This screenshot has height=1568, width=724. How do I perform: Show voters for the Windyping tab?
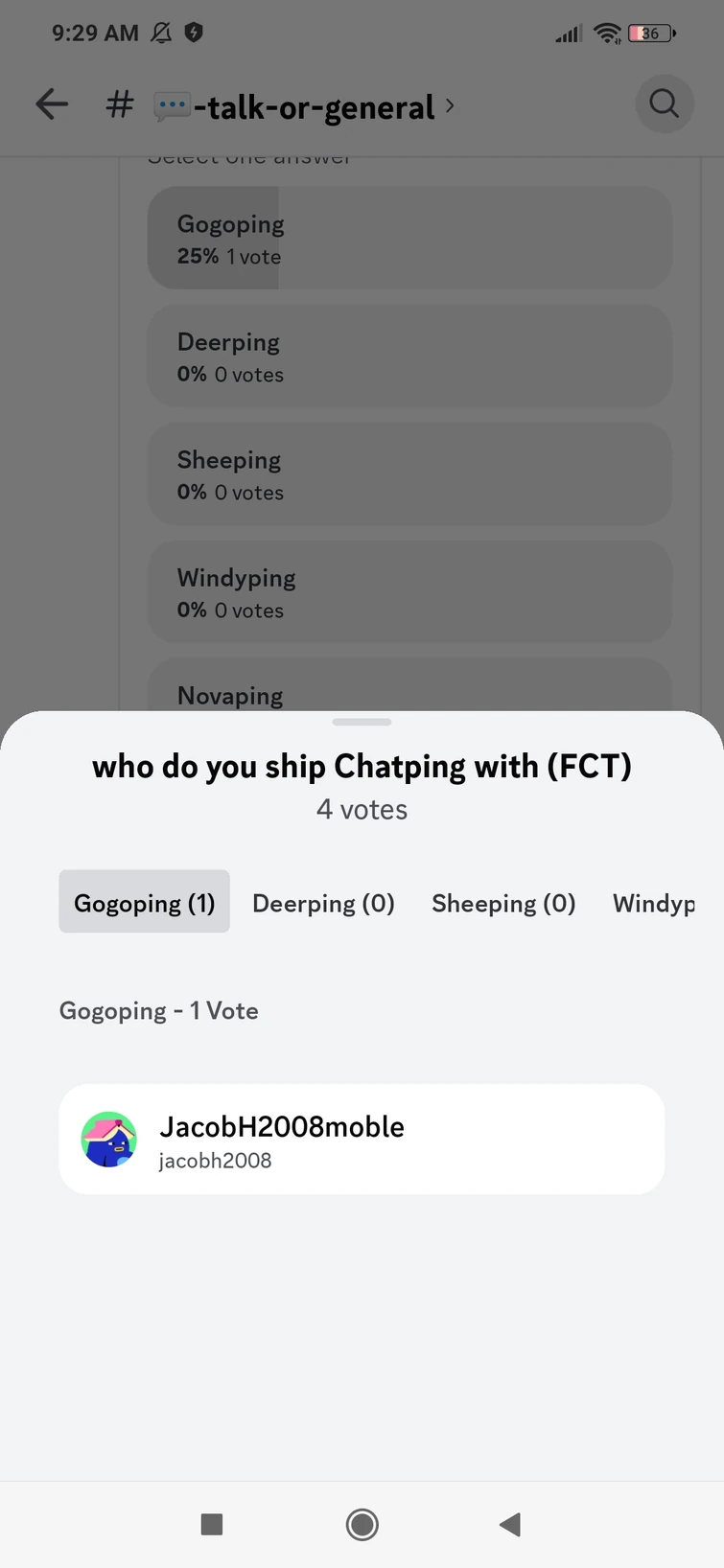654,903
